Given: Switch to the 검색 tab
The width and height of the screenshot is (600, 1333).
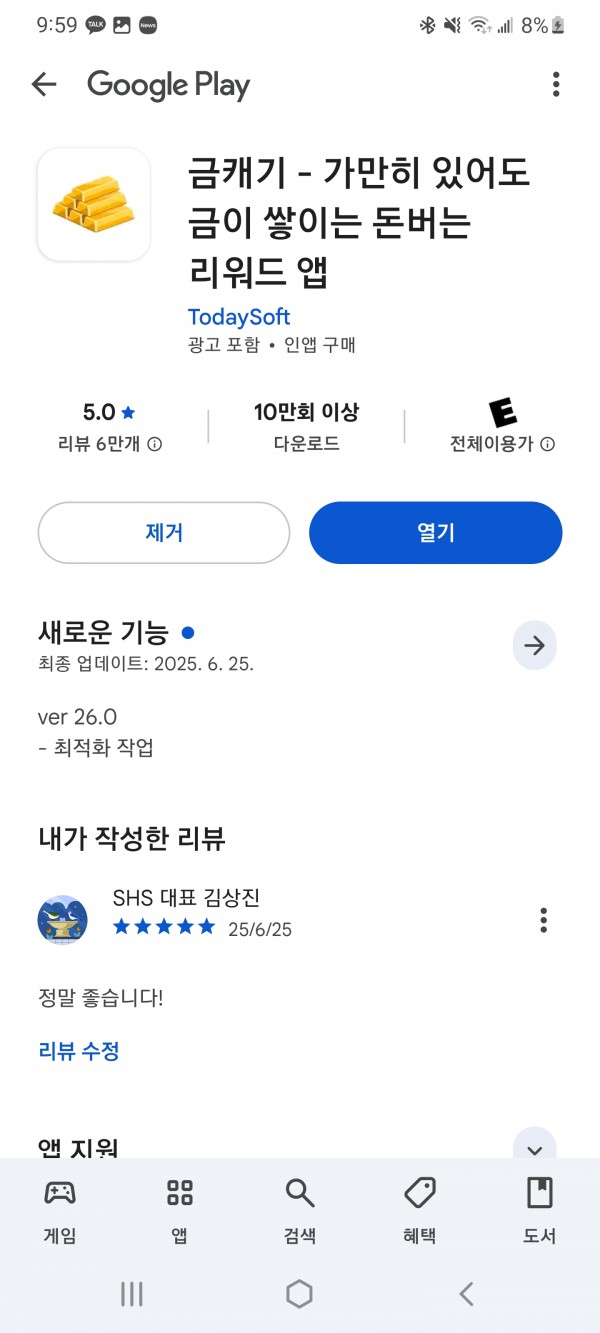Looking at the screenshot, I should [x=300, y=1210].
